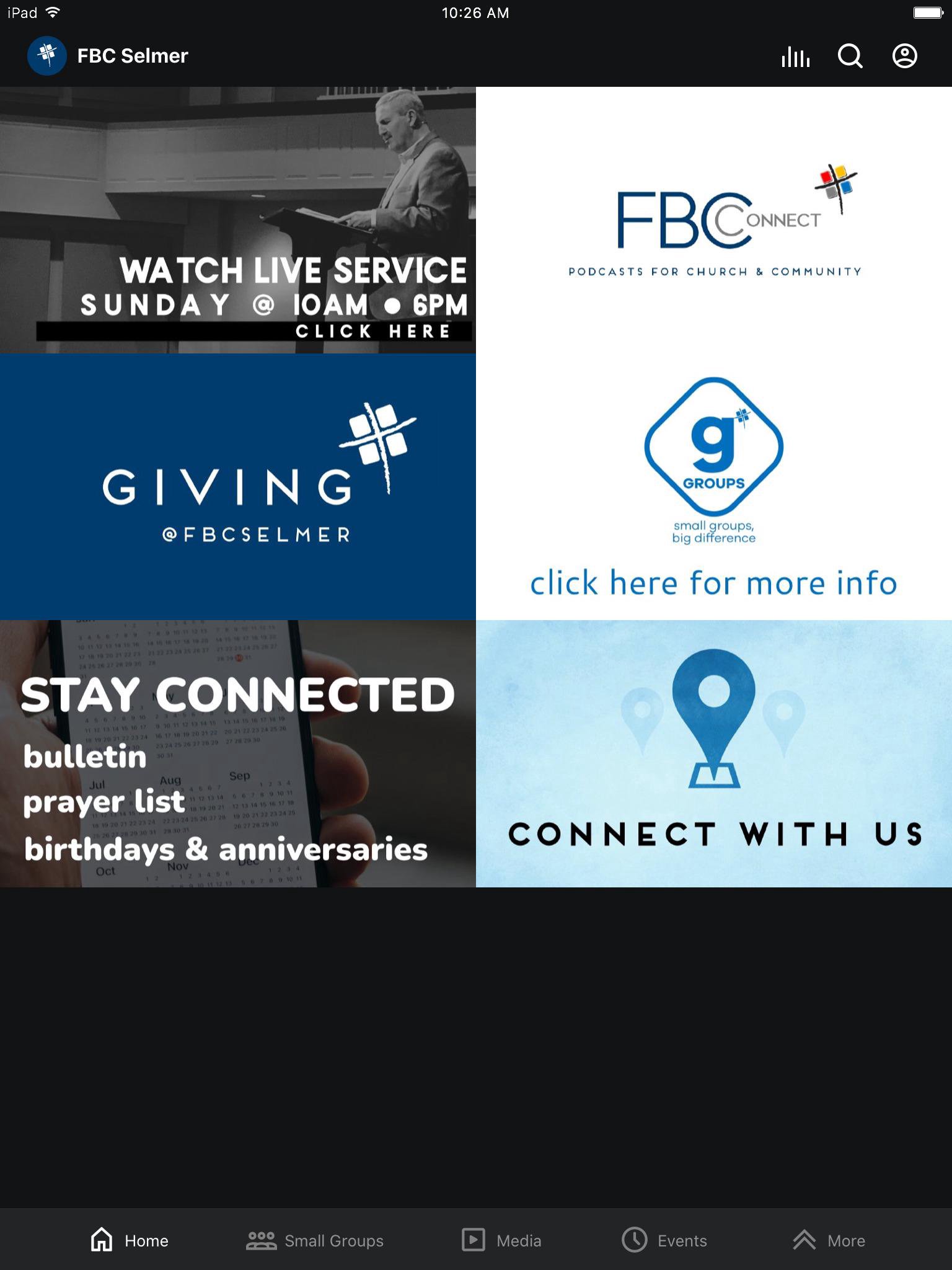Open the Groups more info tile

click(x=714, y=487)
